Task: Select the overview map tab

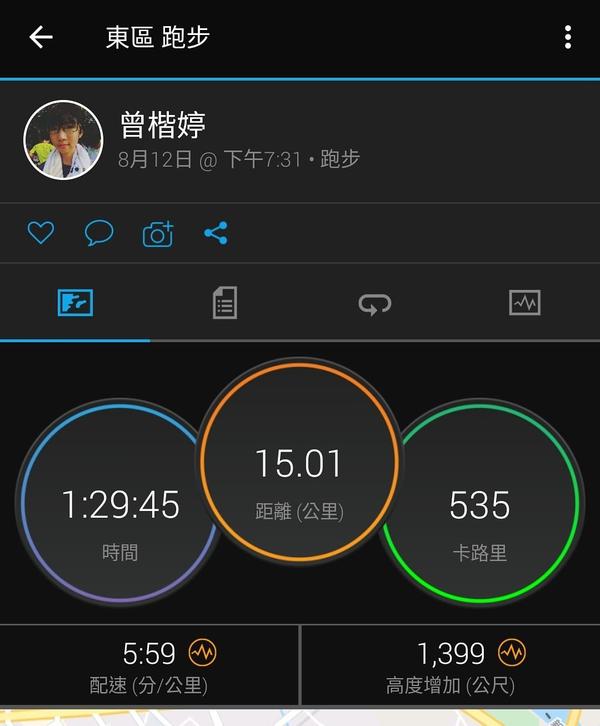Action: (75, 302)
